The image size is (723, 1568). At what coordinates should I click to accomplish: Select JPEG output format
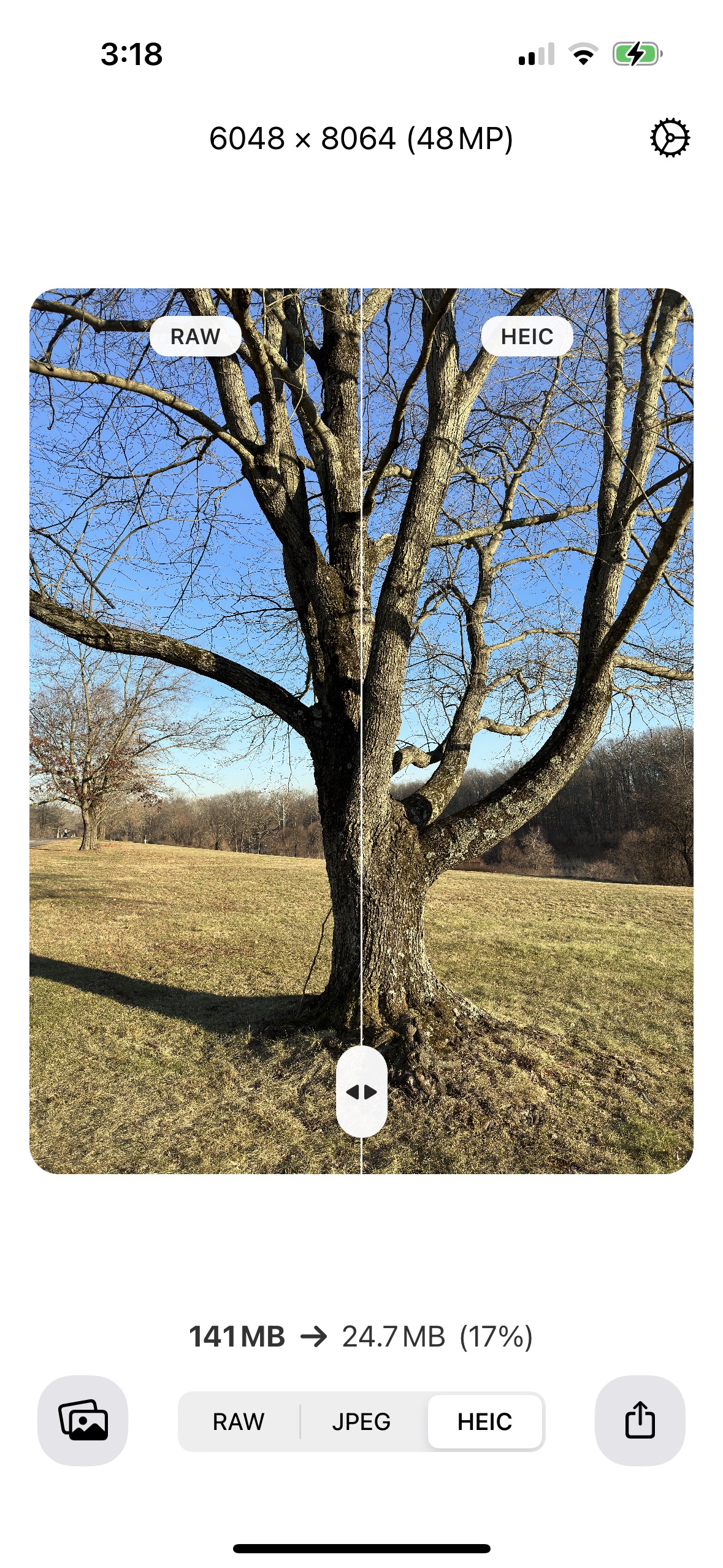361,1421
